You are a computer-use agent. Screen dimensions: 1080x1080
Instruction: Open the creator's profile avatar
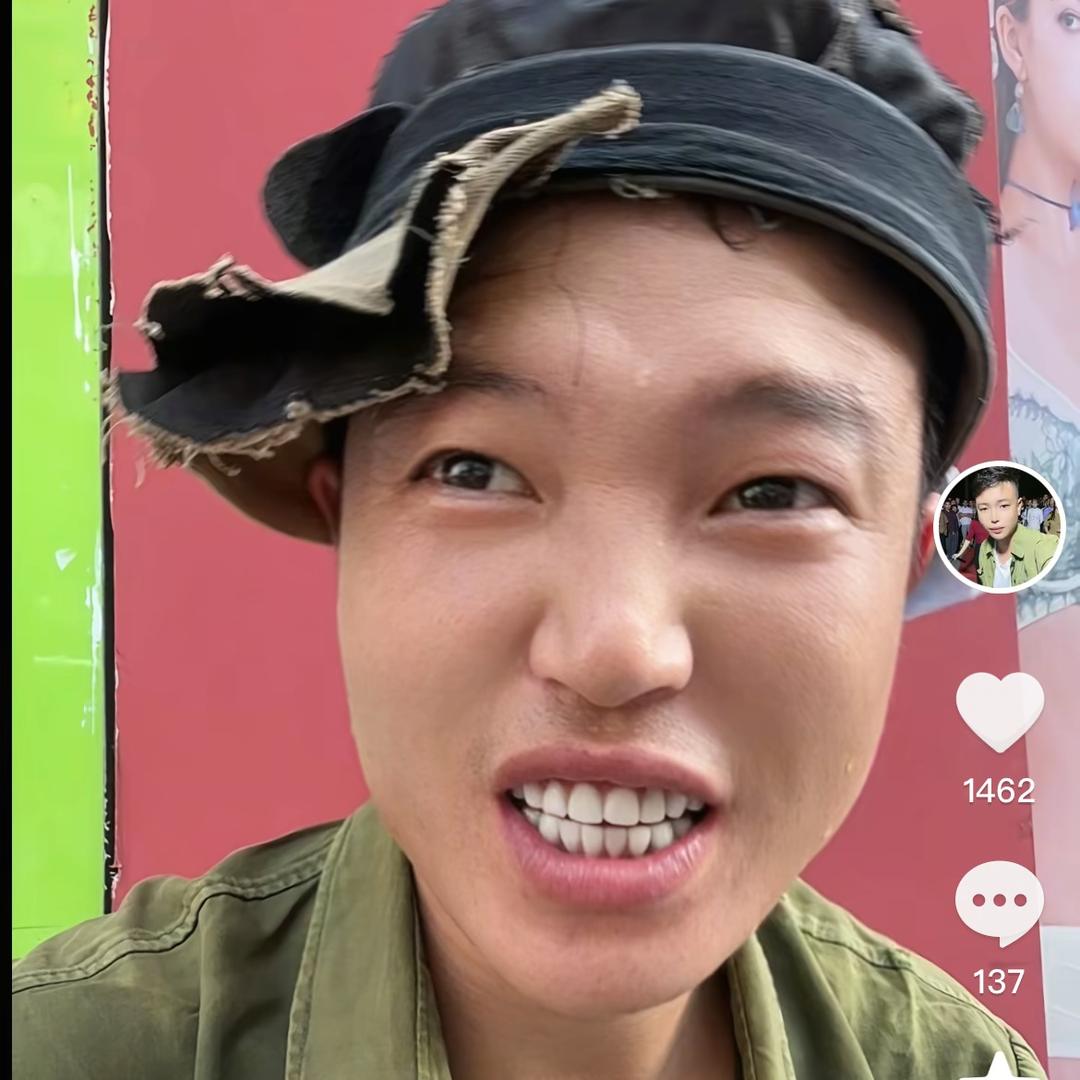(999, 527)
